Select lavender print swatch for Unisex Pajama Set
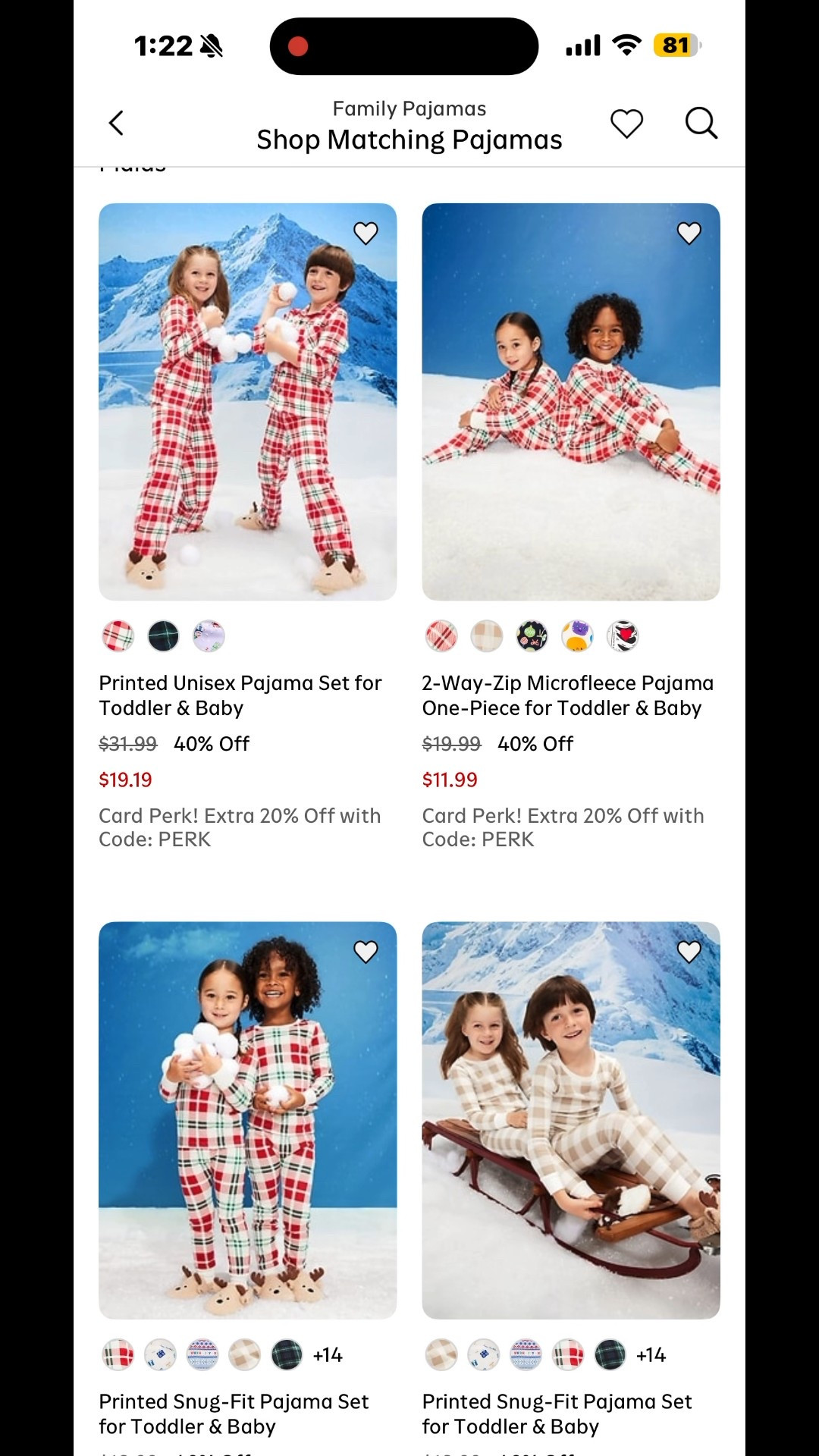The width and height of the screenshot is (819, 1456). click(209, 636)
